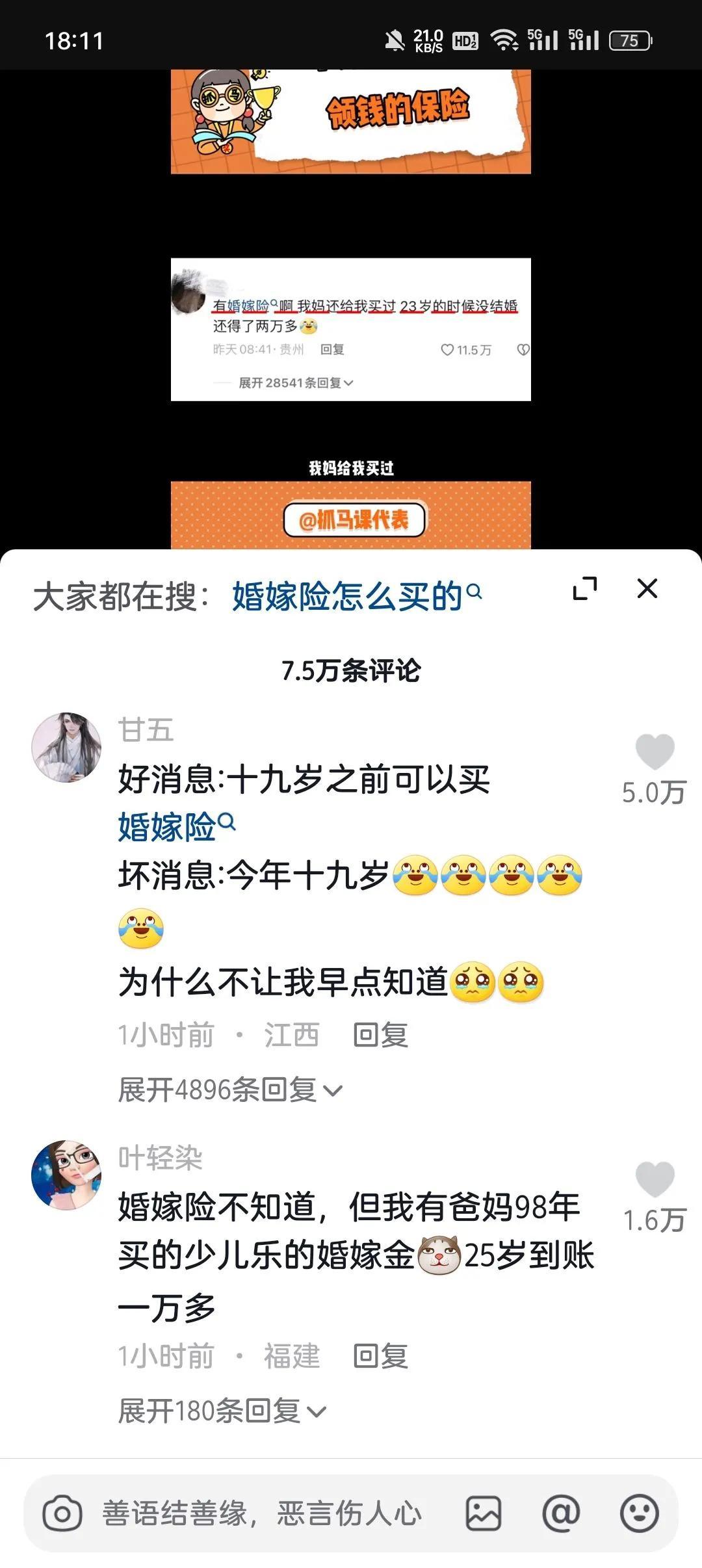The width and height of the screenshot is (702, 1568).
Task: Like 叶轻染's comment
Action: tap(654, 1180)
